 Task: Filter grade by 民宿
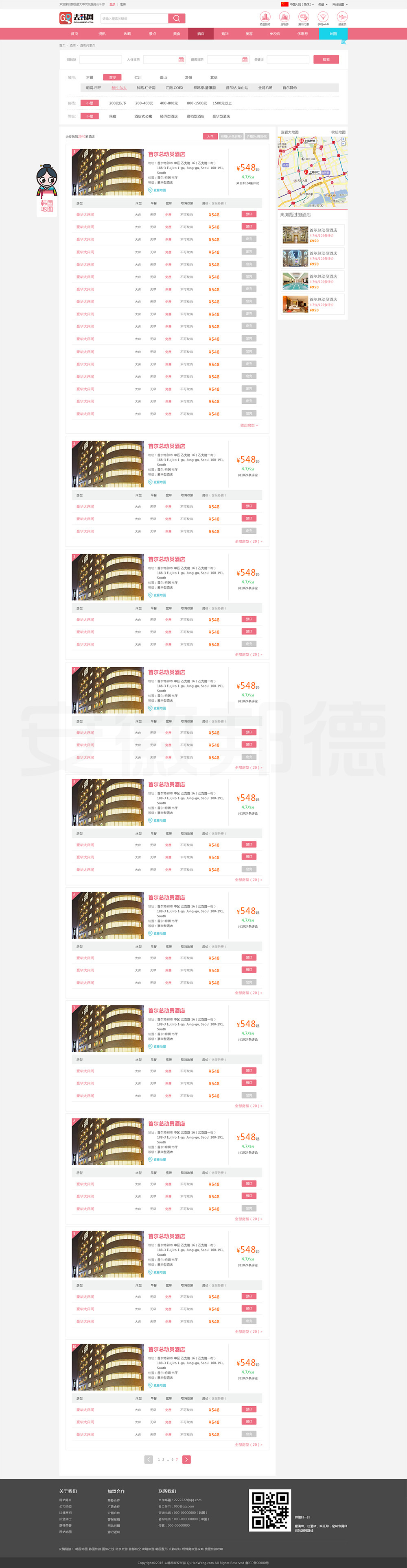point(113,116)
